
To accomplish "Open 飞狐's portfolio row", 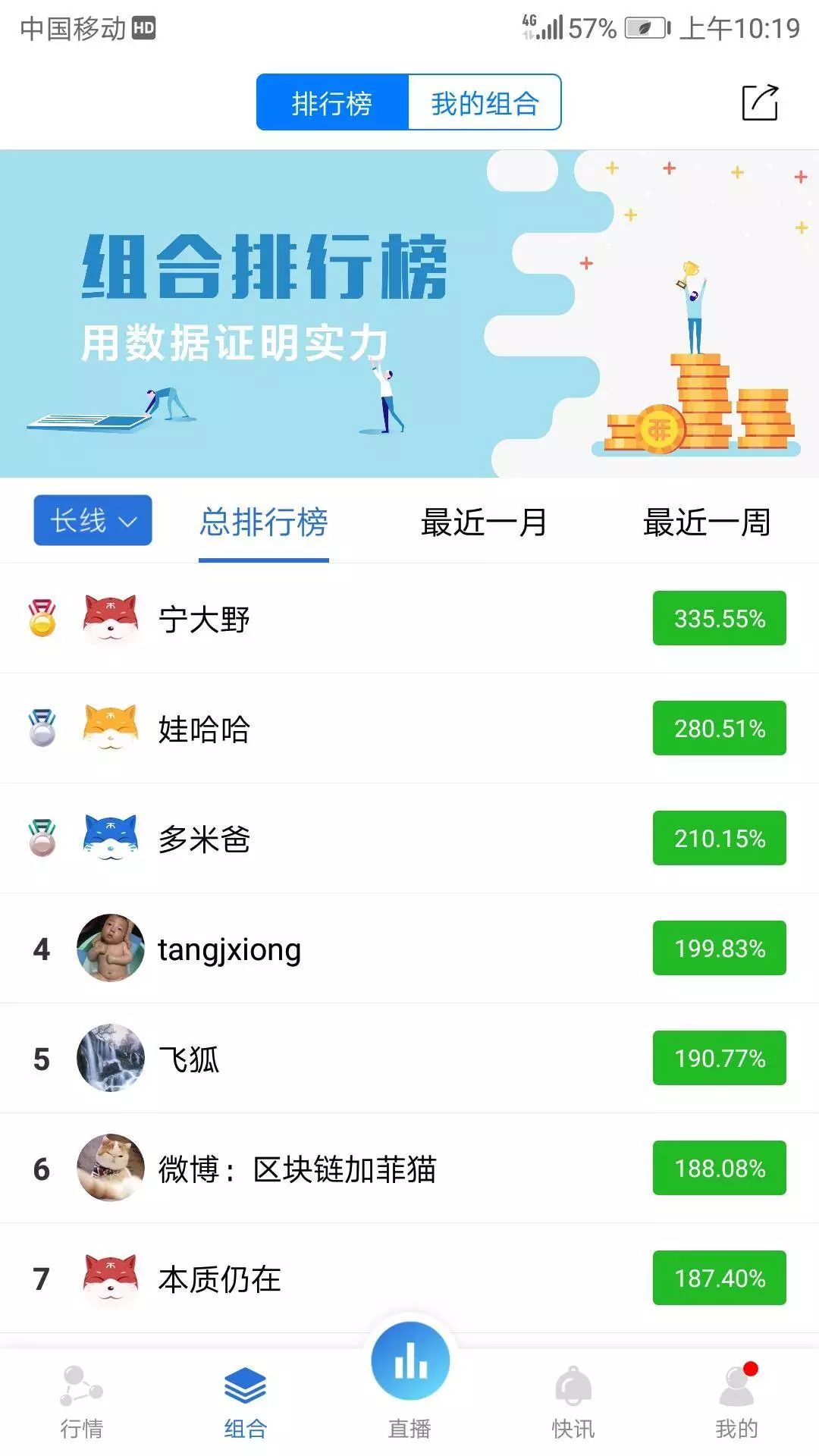I will 409,1058.
